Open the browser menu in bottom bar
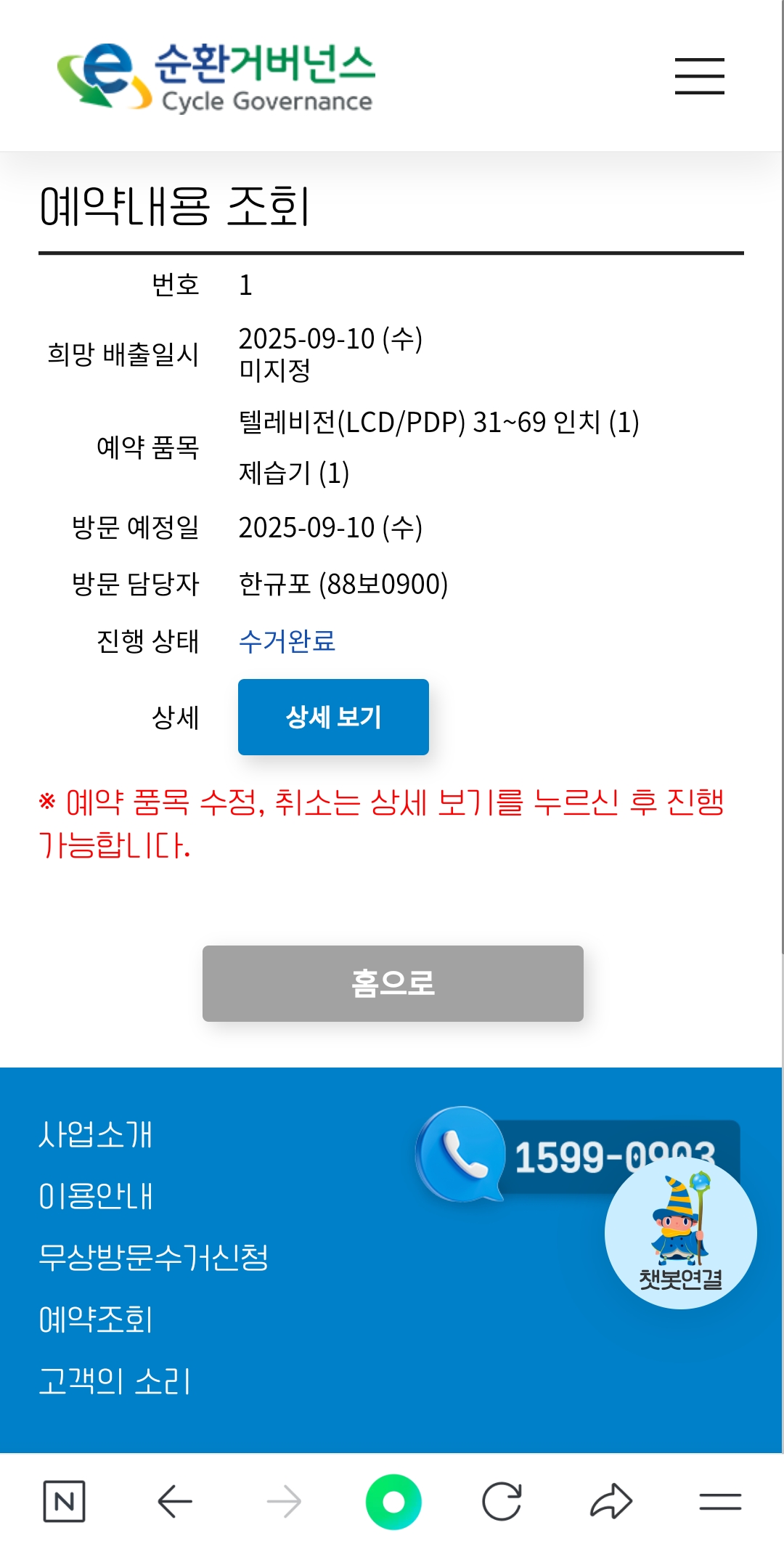This screenshot has width=784, height=1549. [x=720, y=1501]
